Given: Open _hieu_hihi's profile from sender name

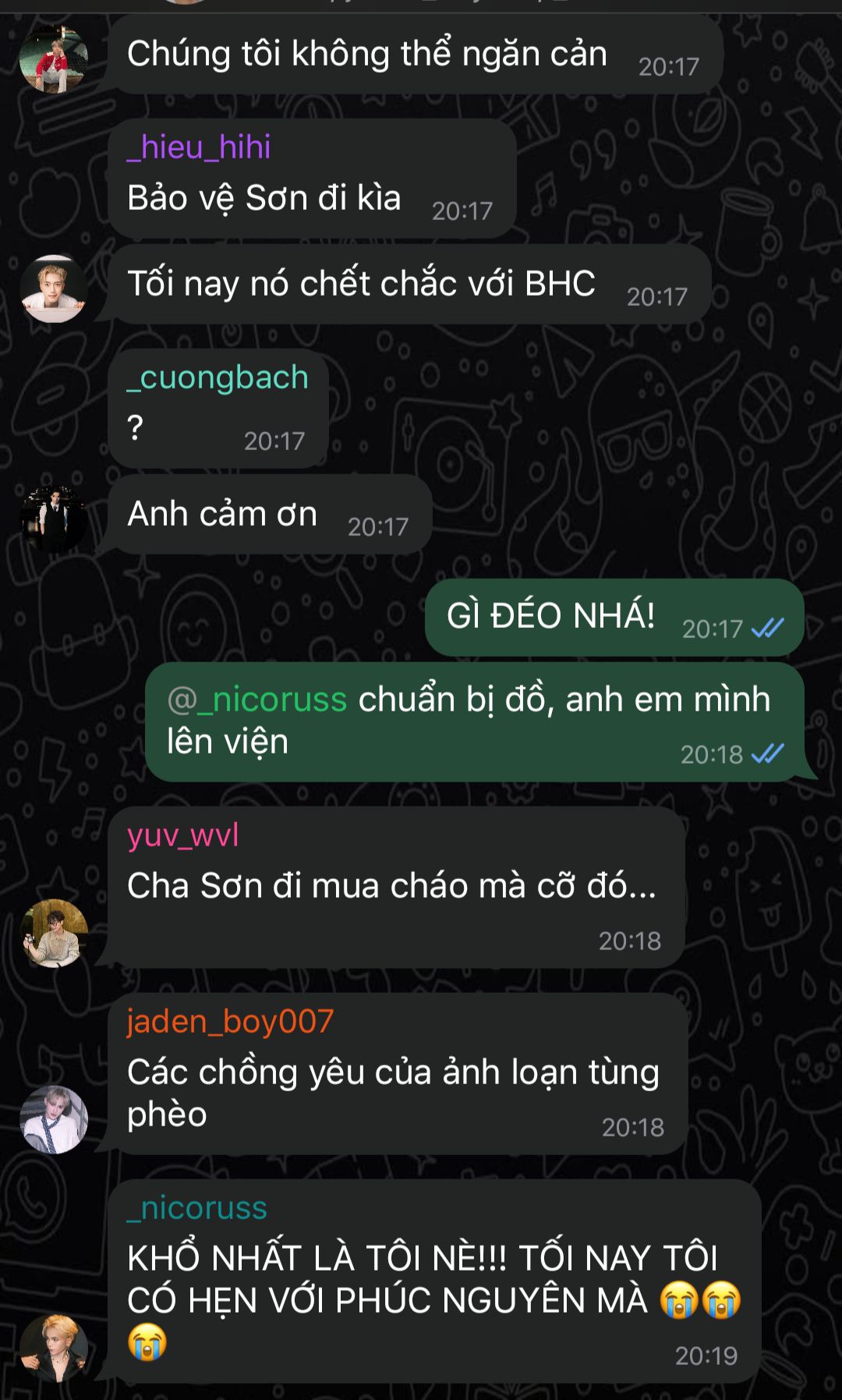Looking at the screenshot, I should [x=199, y=147].
